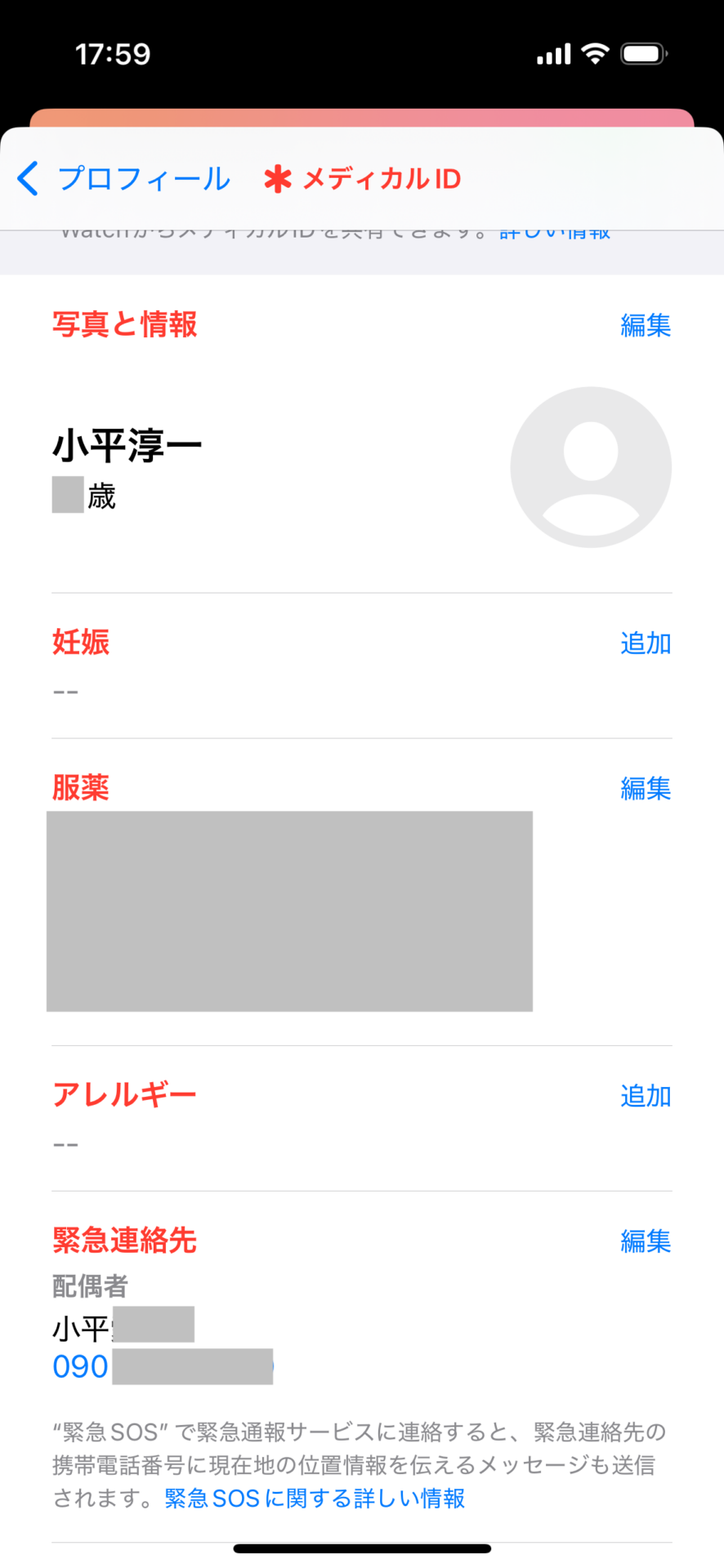Go back to プロフィール
Screen dimensions: 724x1568
click(124, 178)
